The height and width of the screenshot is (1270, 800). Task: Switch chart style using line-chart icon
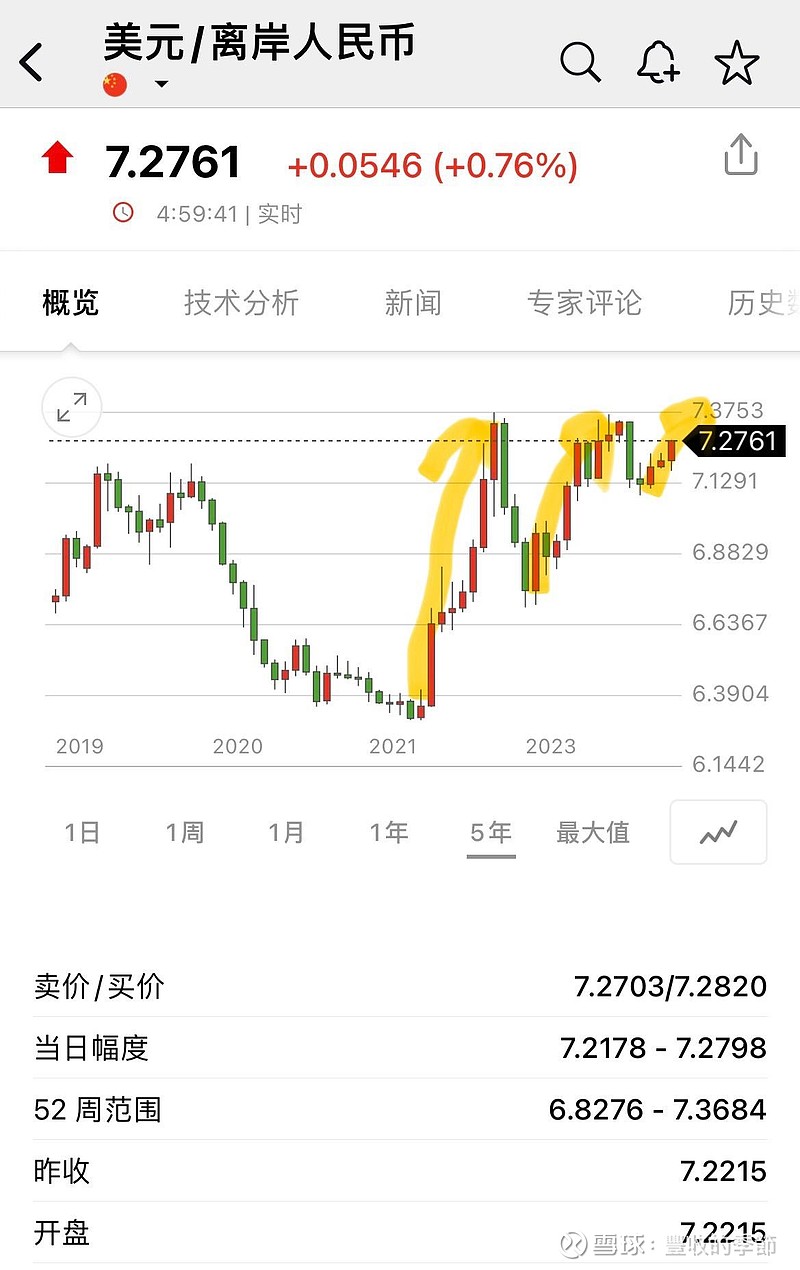pos(718,832)
